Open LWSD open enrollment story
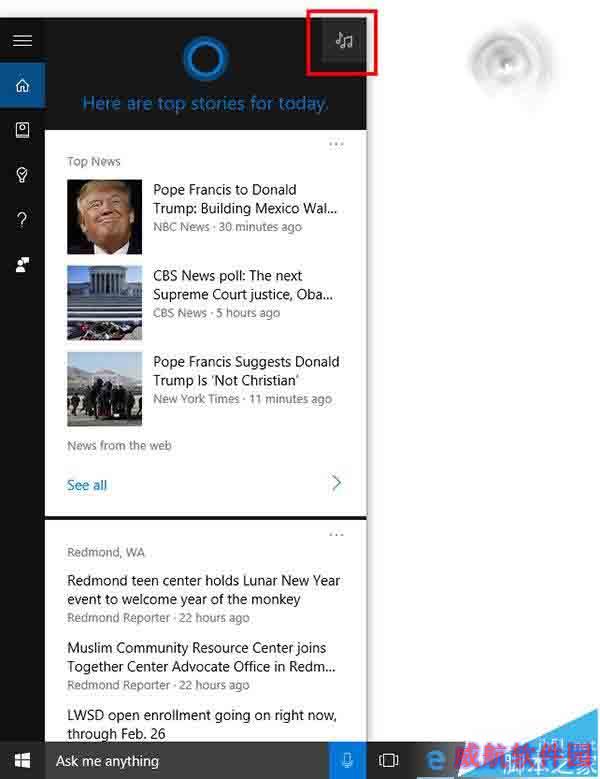This screenshot has width=600, height=779. 202,724
